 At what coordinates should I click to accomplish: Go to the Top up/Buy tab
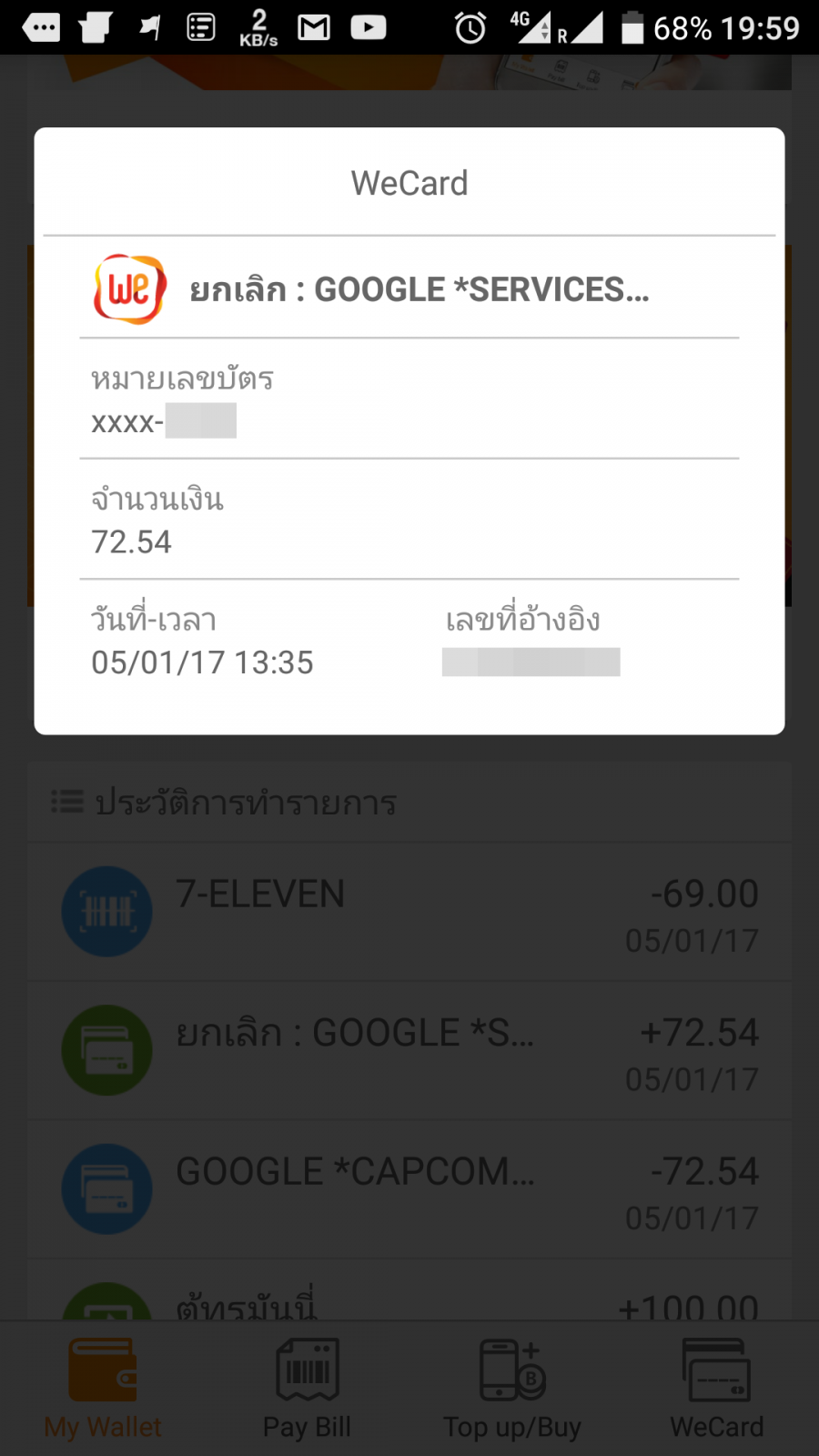pyautogui.click(x=511, y=1388)
